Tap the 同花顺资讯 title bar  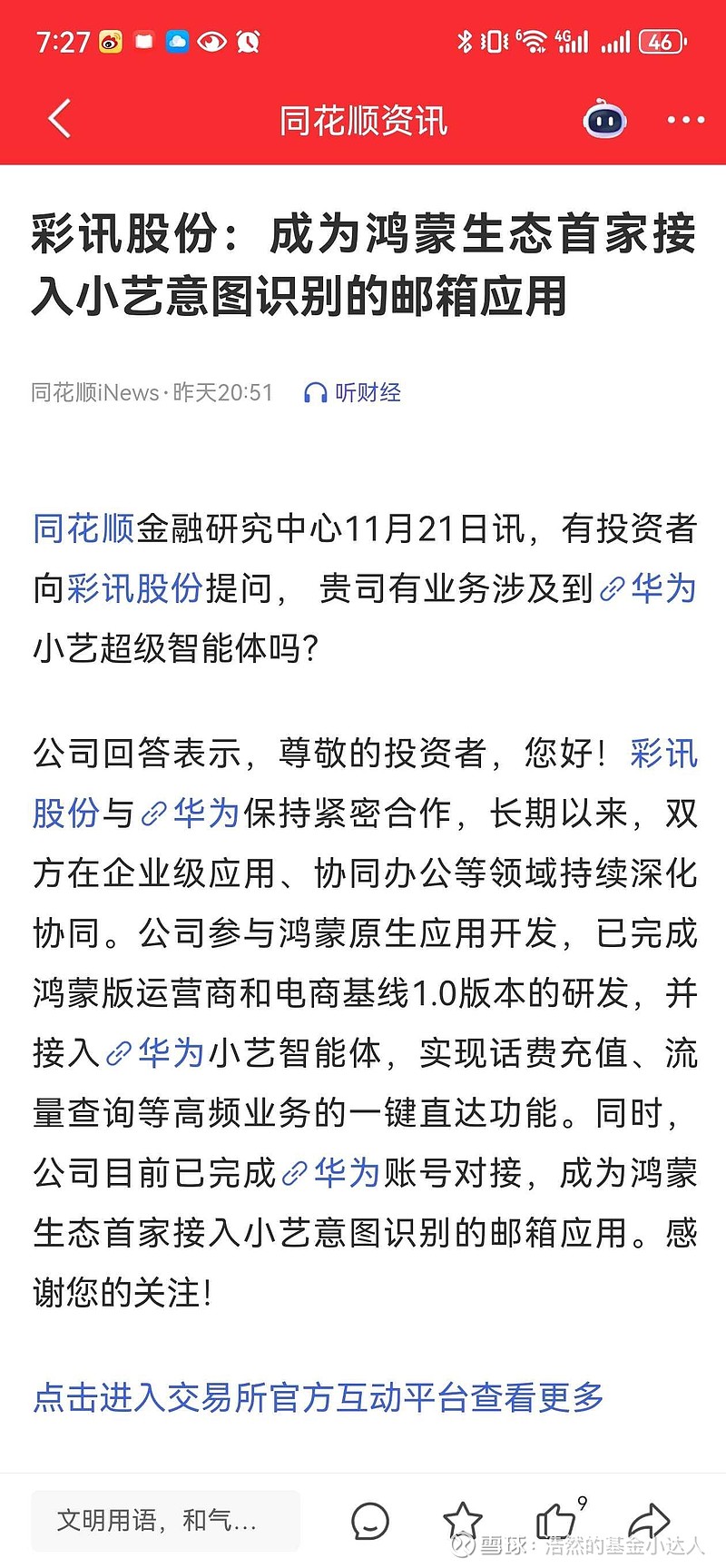pyautogui.click(x=363, y=119)
